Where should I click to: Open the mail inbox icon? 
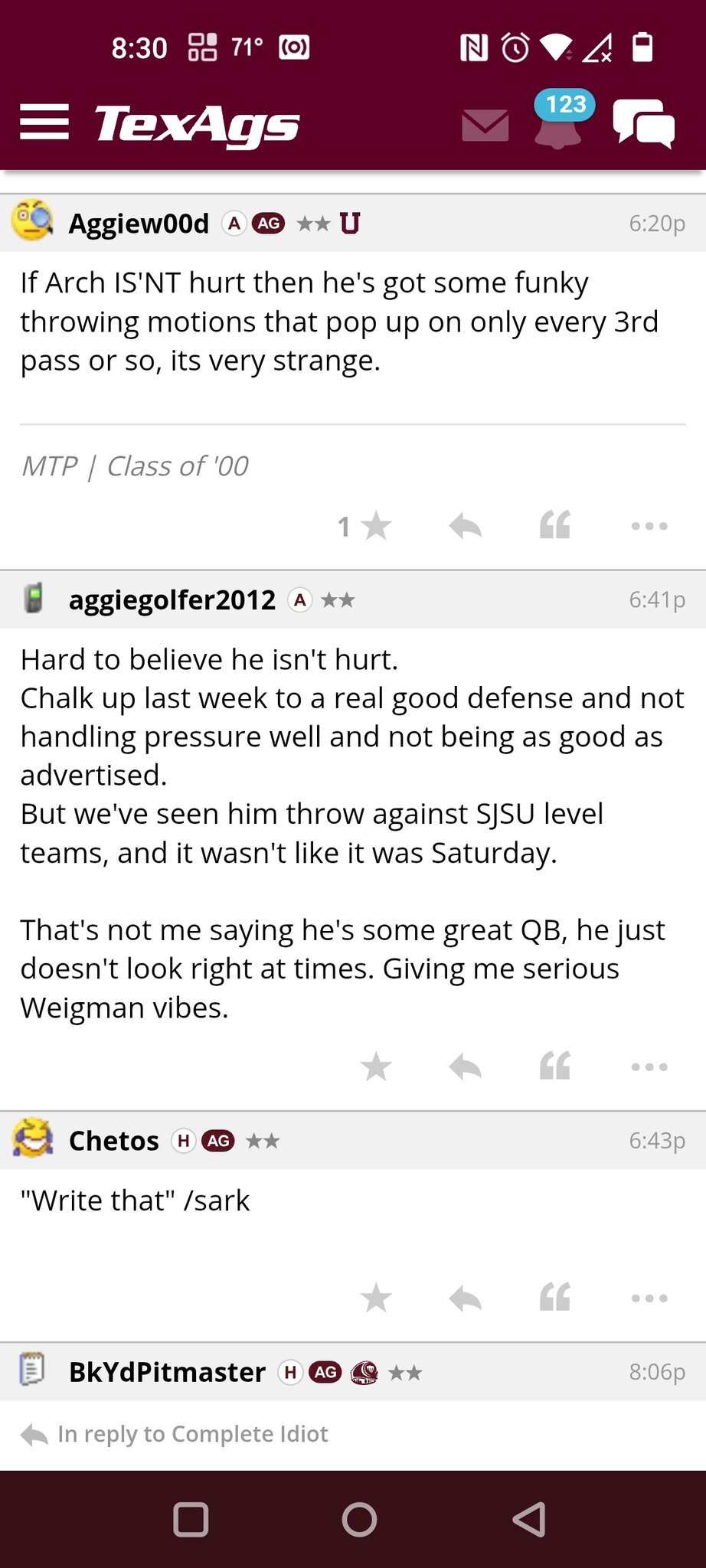tap(485, 125)
